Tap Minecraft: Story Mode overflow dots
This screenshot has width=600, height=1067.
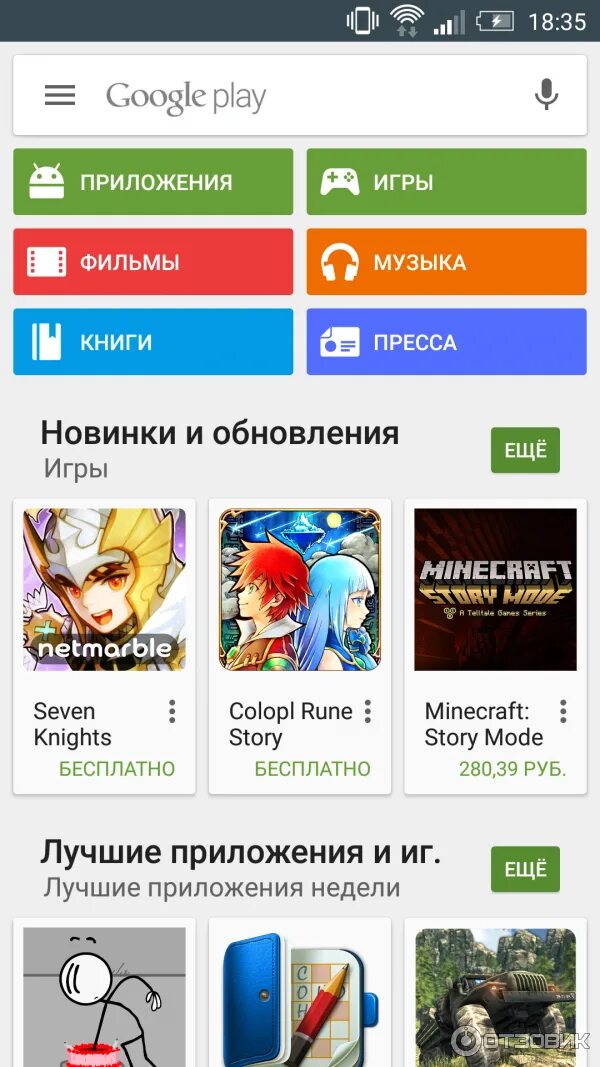(x=563, y=711)
